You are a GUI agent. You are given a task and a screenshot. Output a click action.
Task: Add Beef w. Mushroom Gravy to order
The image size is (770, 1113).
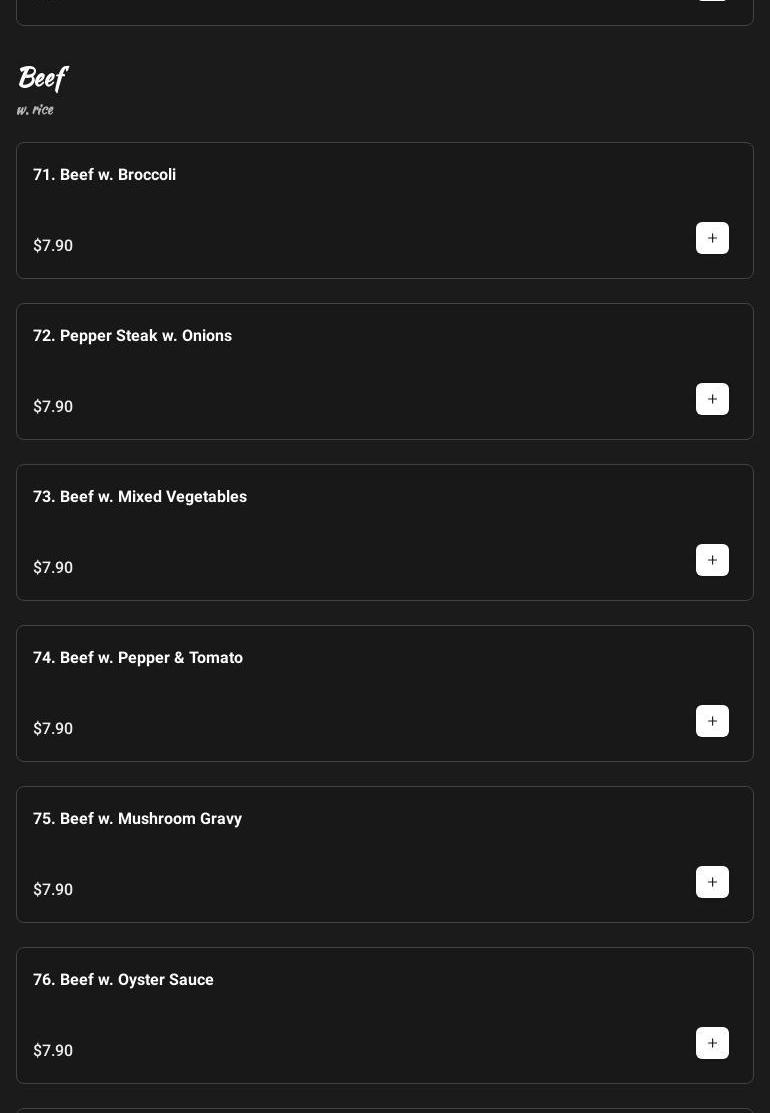pyautogui.click(x=712, y=882)
